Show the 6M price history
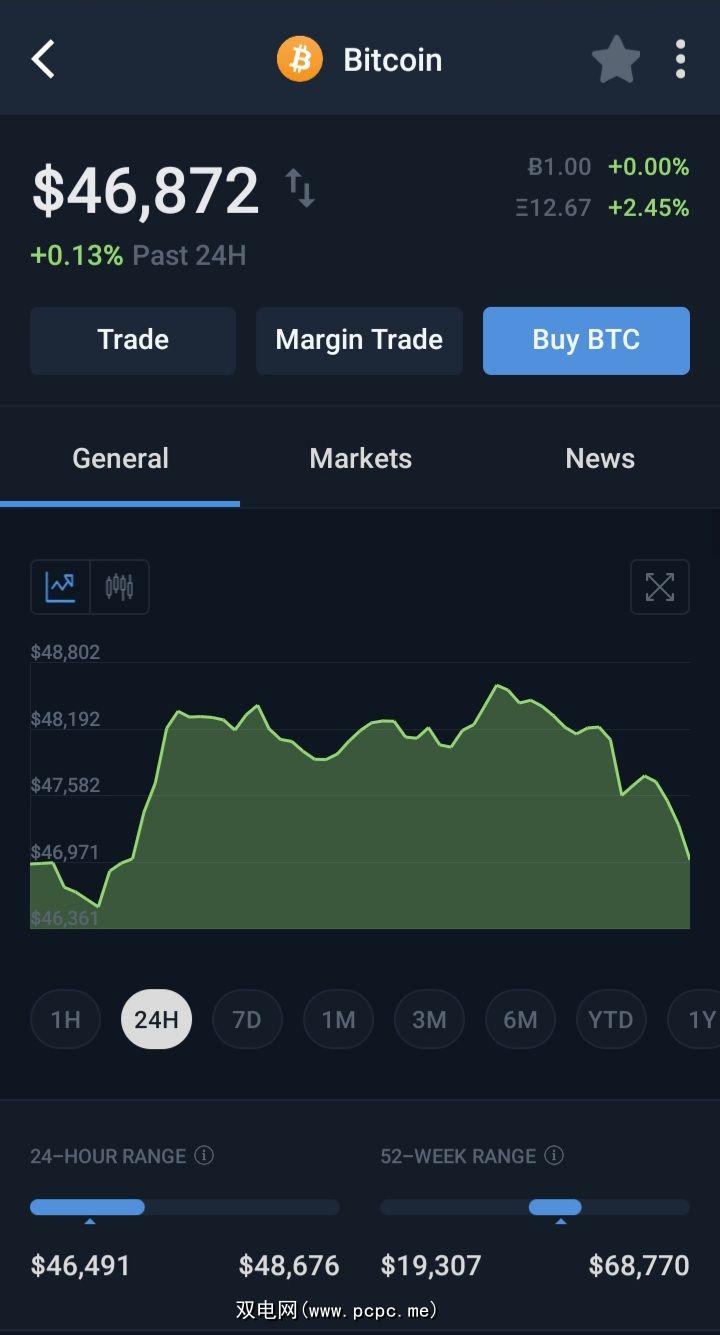 [520, 1019]
